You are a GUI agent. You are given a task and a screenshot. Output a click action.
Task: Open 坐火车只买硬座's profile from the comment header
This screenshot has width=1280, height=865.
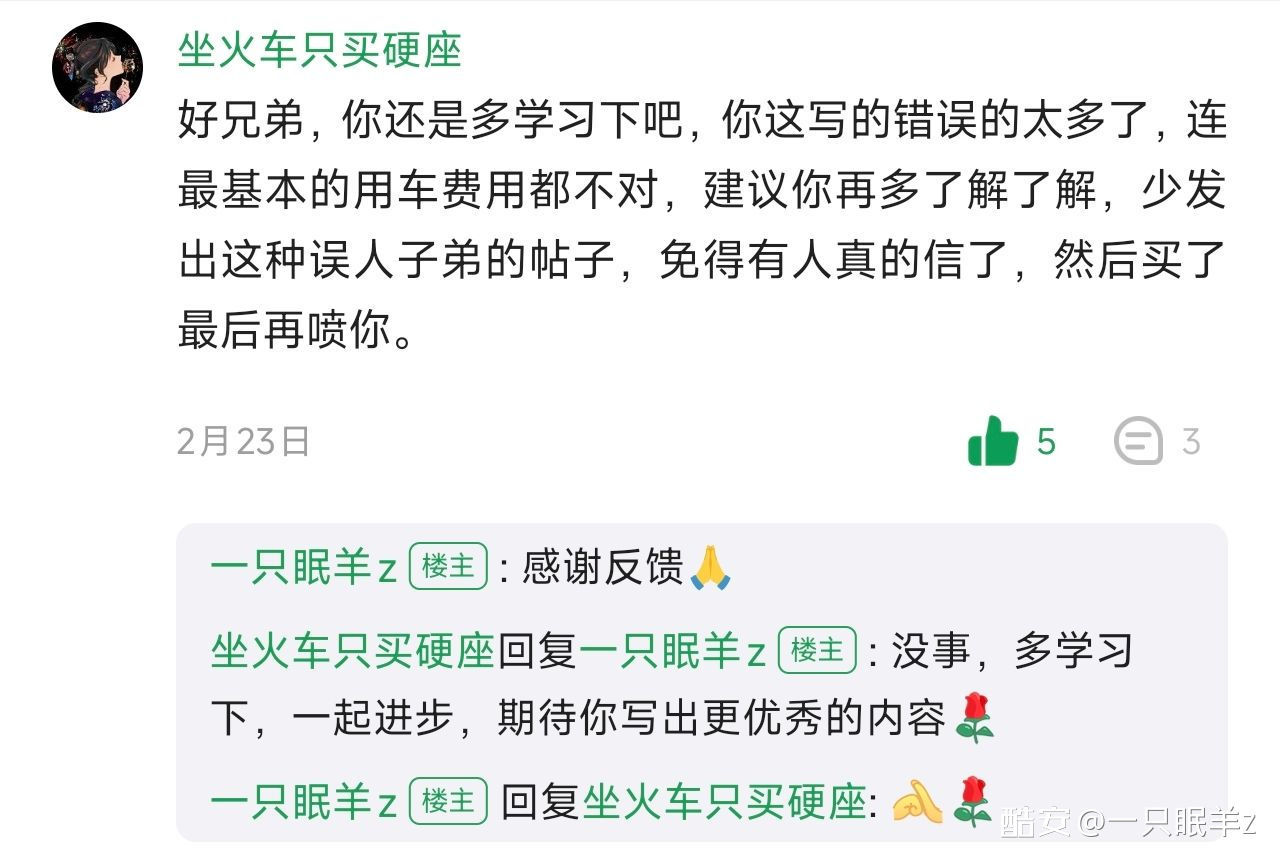319,49
